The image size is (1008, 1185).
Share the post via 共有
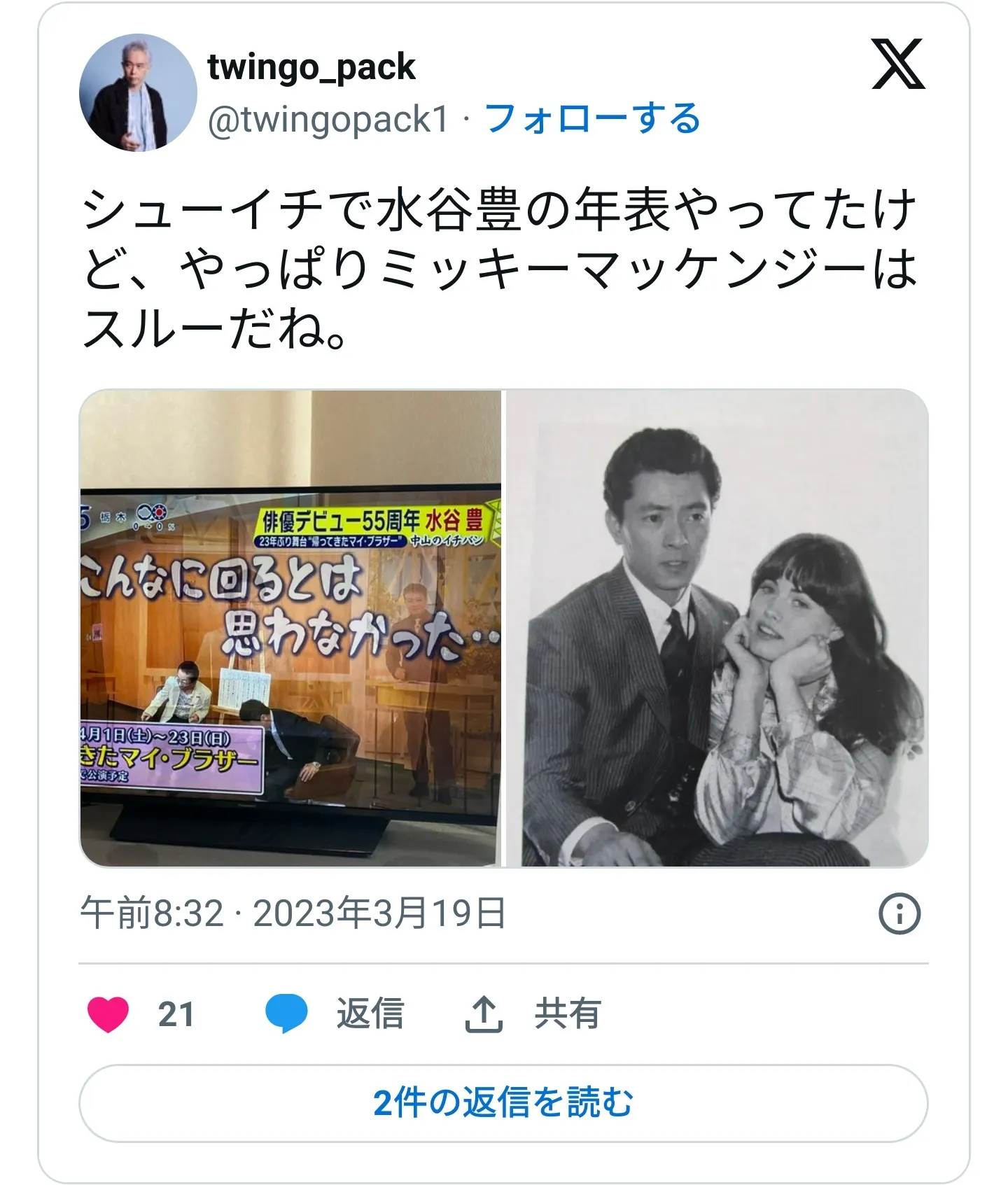point(533,1014)
